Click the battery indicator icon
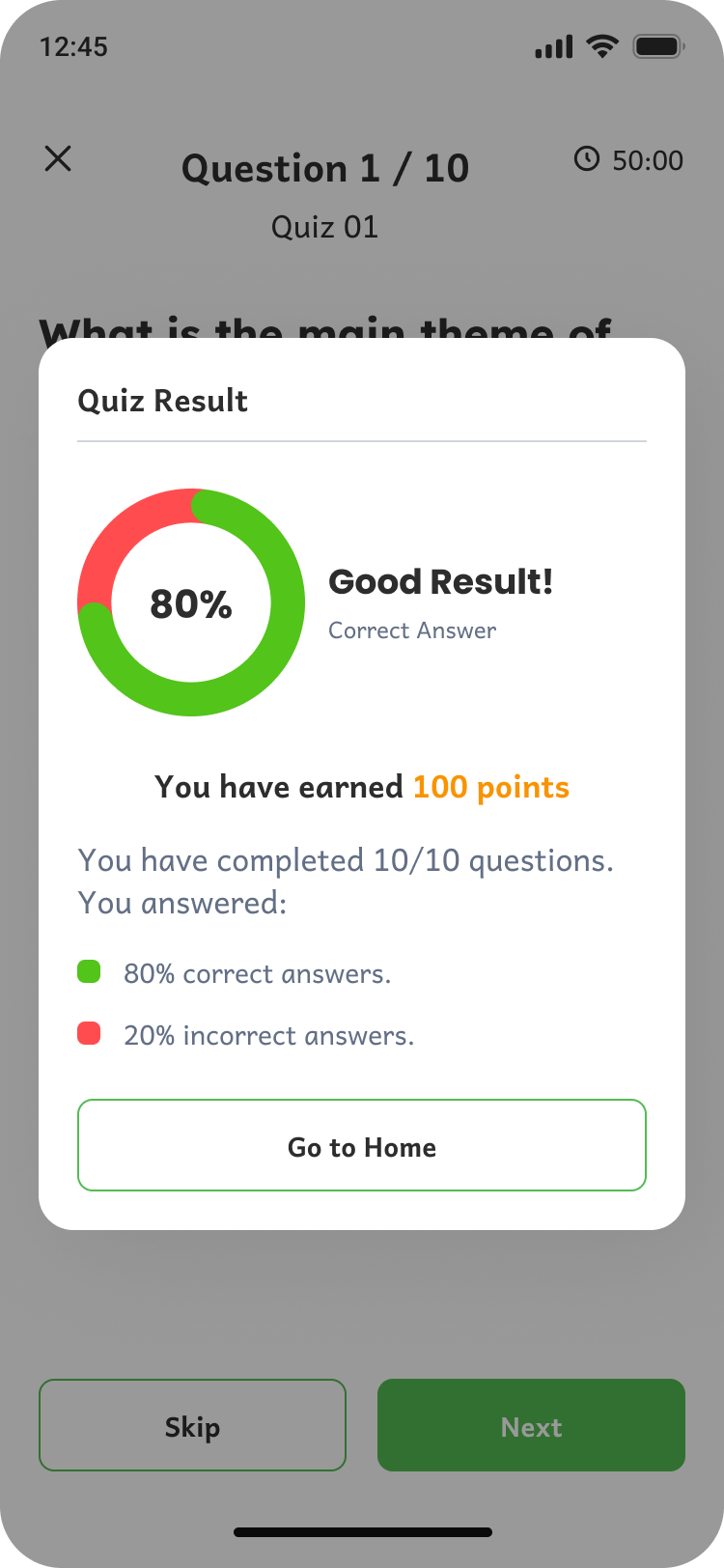The height and width of the screenshot is (1568, 724). pyautogui.click(x=658, y=45)
